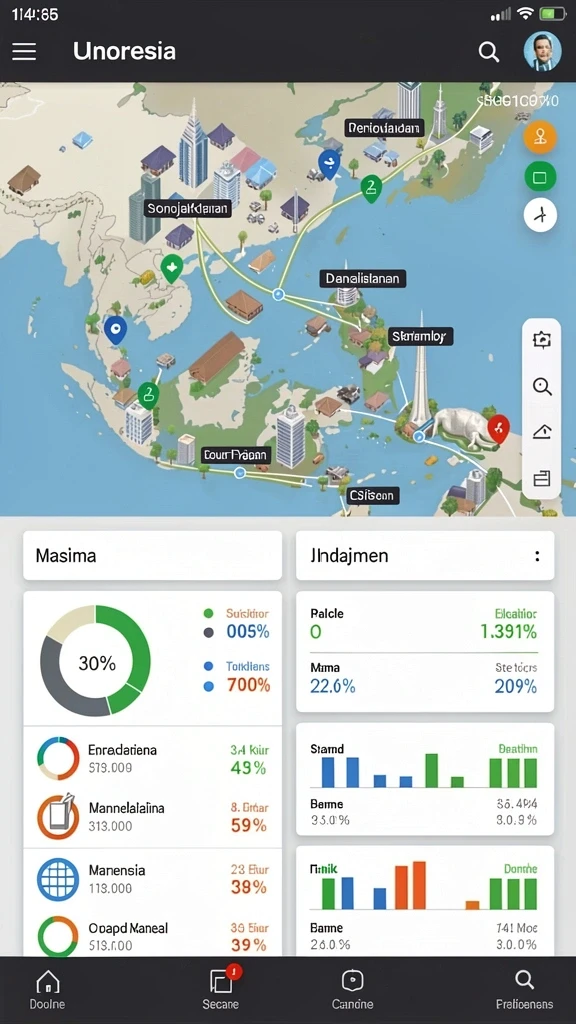Open the layers tool in map toolbar

click(x=542, y=479)
